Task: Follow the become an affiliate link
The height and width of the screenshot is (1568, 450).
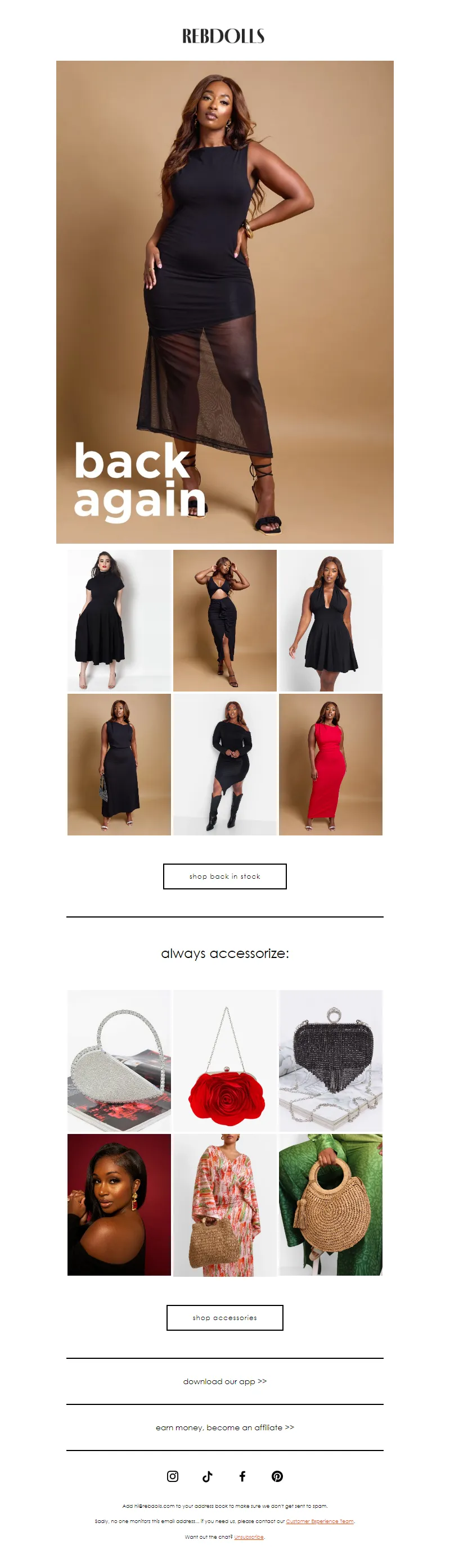Action: (224, 1427)
